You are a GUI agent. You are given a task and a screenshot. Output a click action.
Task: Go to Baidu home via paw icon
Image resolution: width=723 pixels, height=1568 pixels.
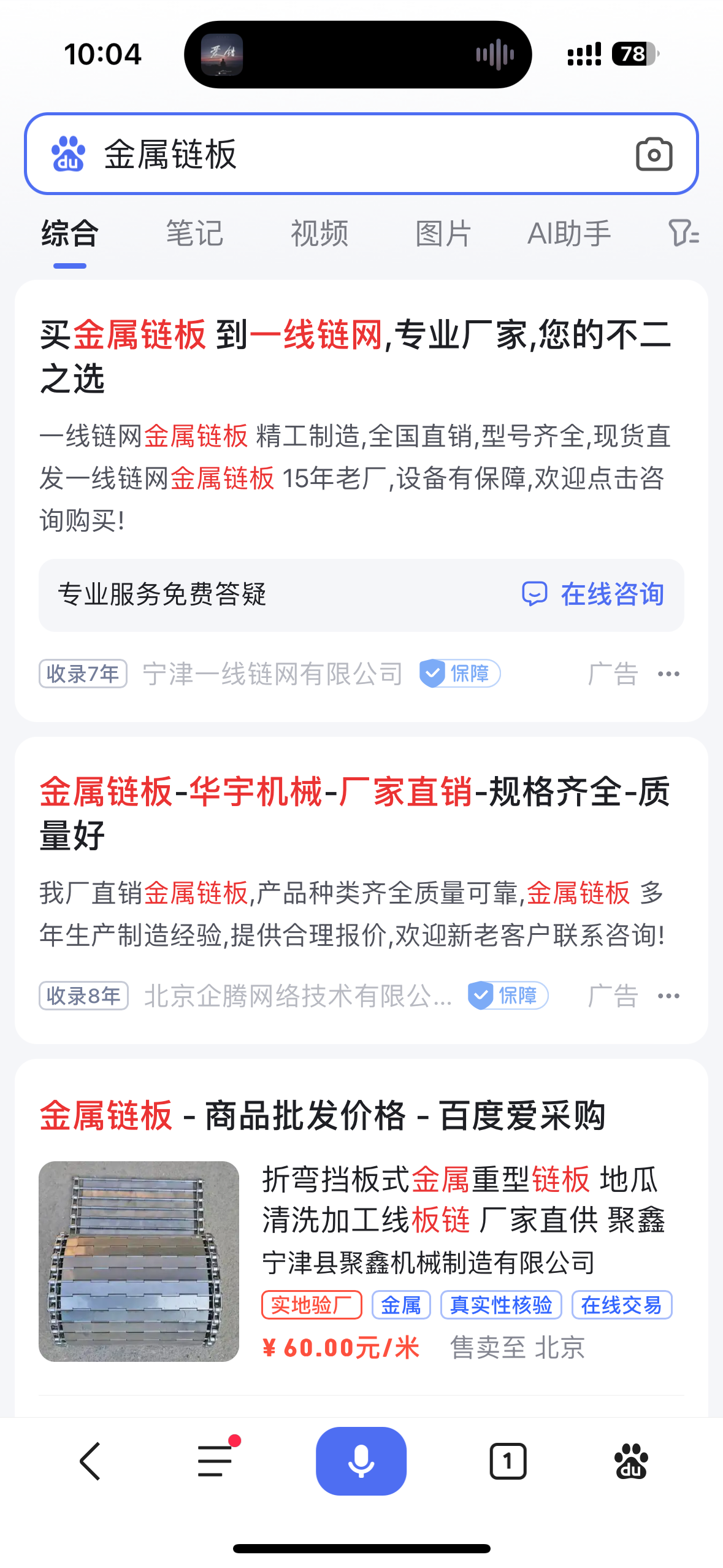(631, 1461)
